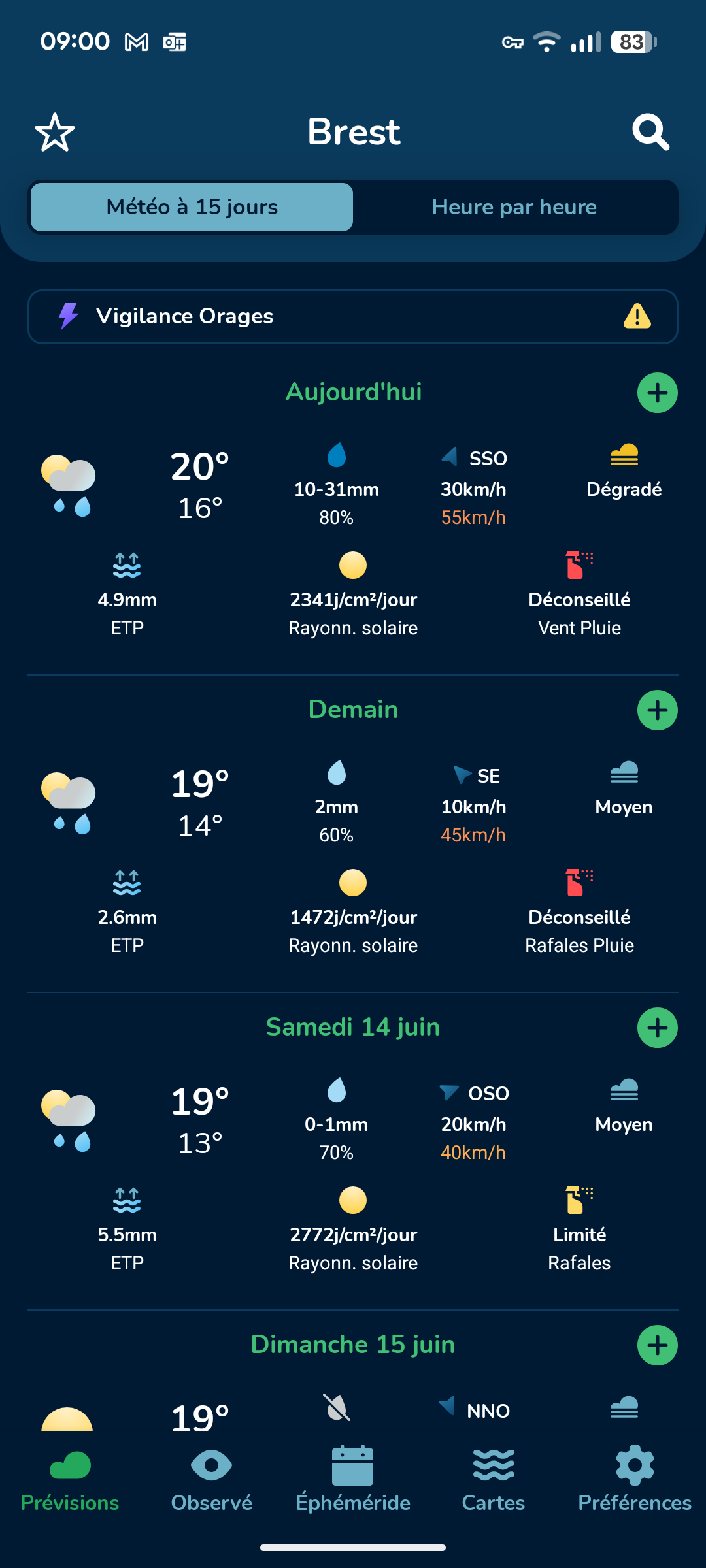Open the Cartes tab
This screenshot has width=706, height=1568.
coord(494,1480)
